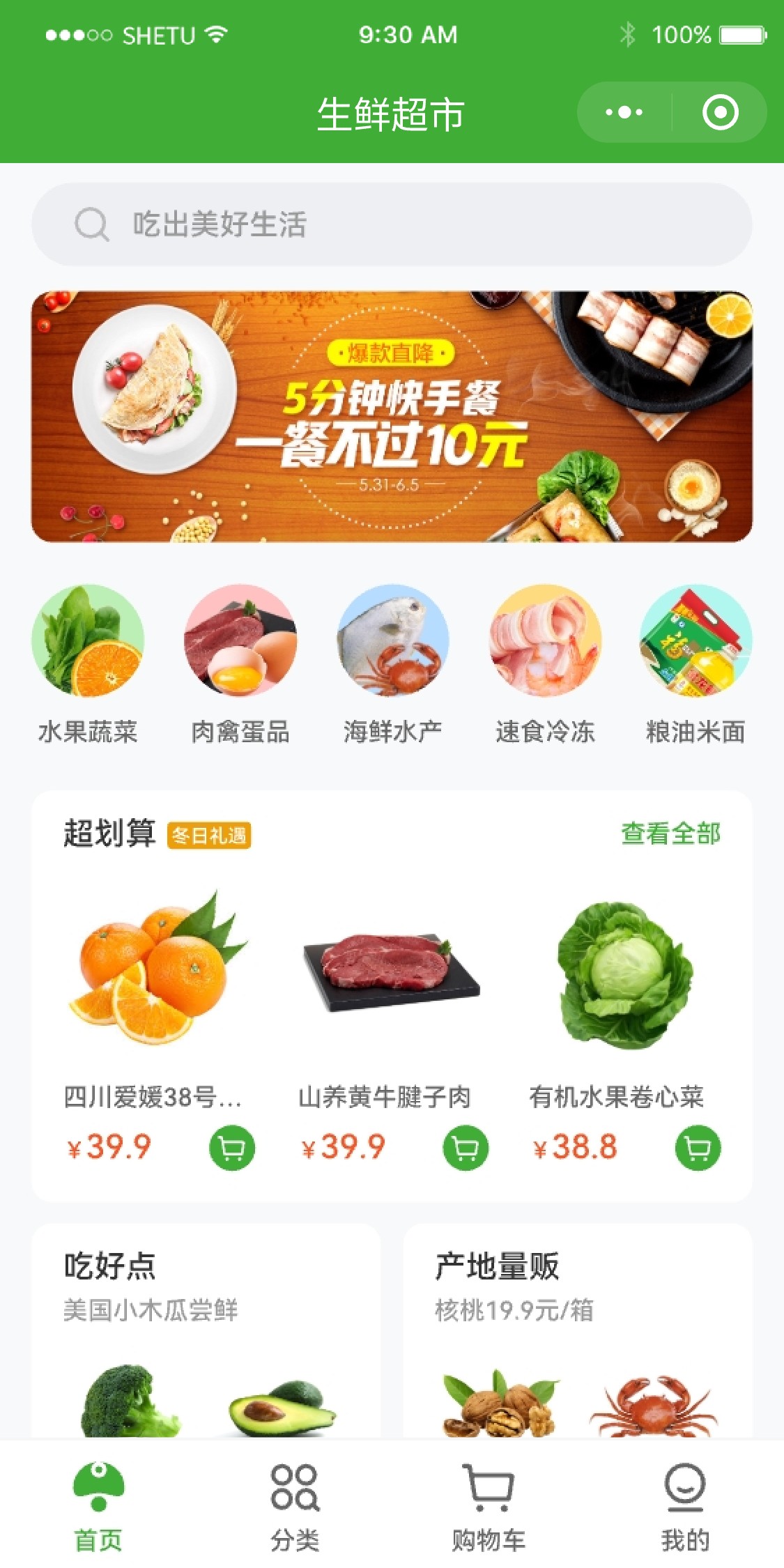Tap 查看全部 in the 超划算 section
Image resolution: width=784 pixels, height=1568 pixels.
coord(670,833)
